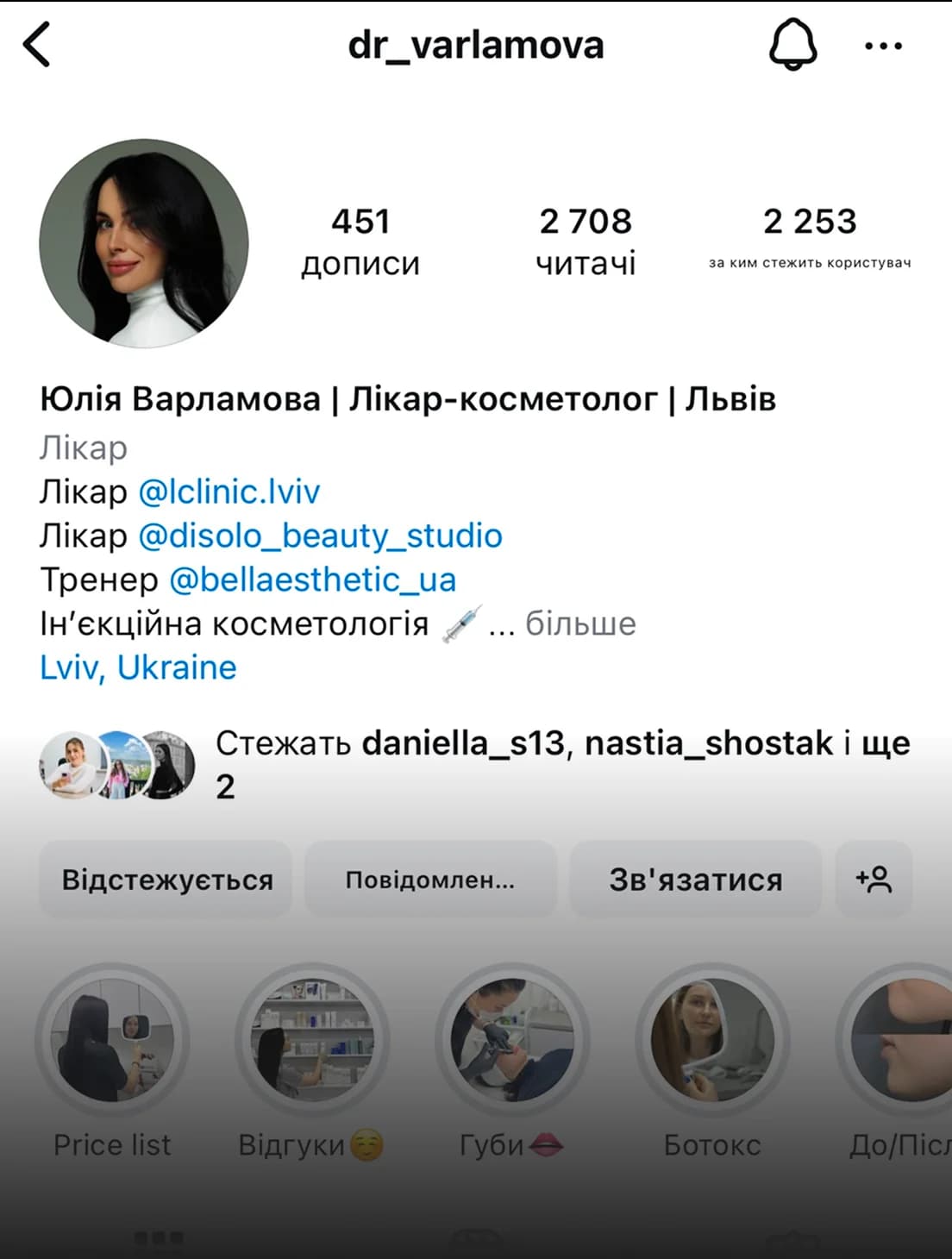View the Відгуки highlight
Screen dimensions: 952x1259
point(312,1040)
